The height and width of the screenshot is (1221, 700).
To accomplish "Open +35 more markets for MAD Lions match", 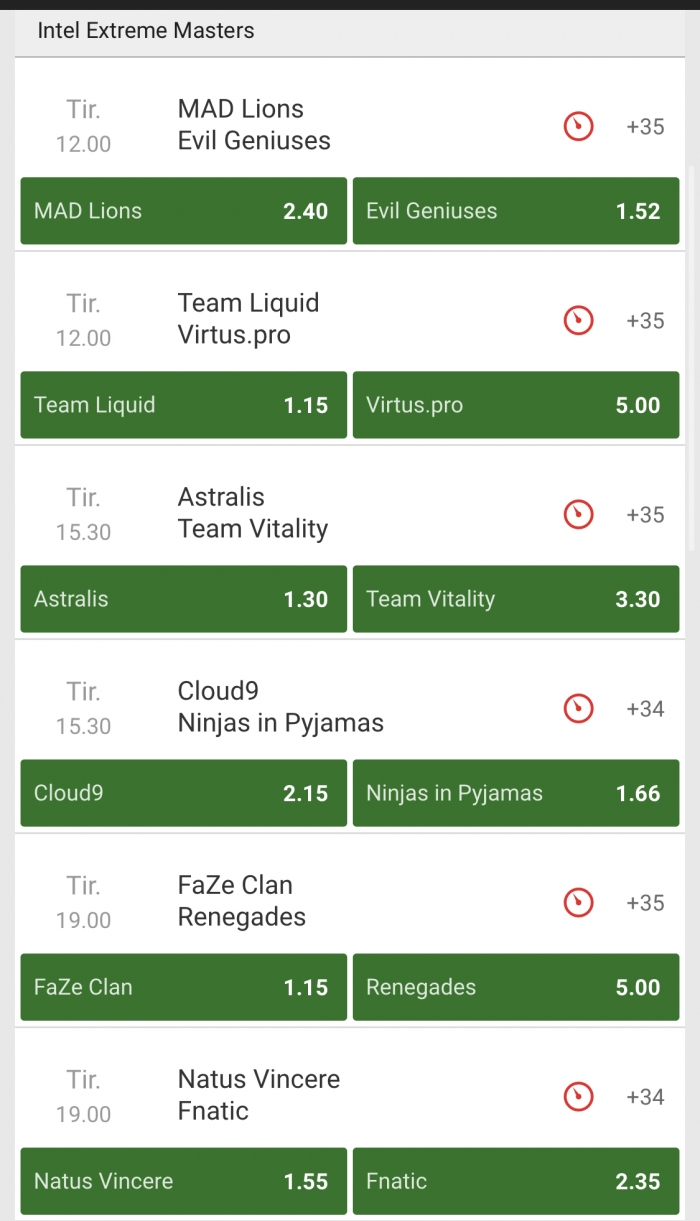I will pos(645,127).
